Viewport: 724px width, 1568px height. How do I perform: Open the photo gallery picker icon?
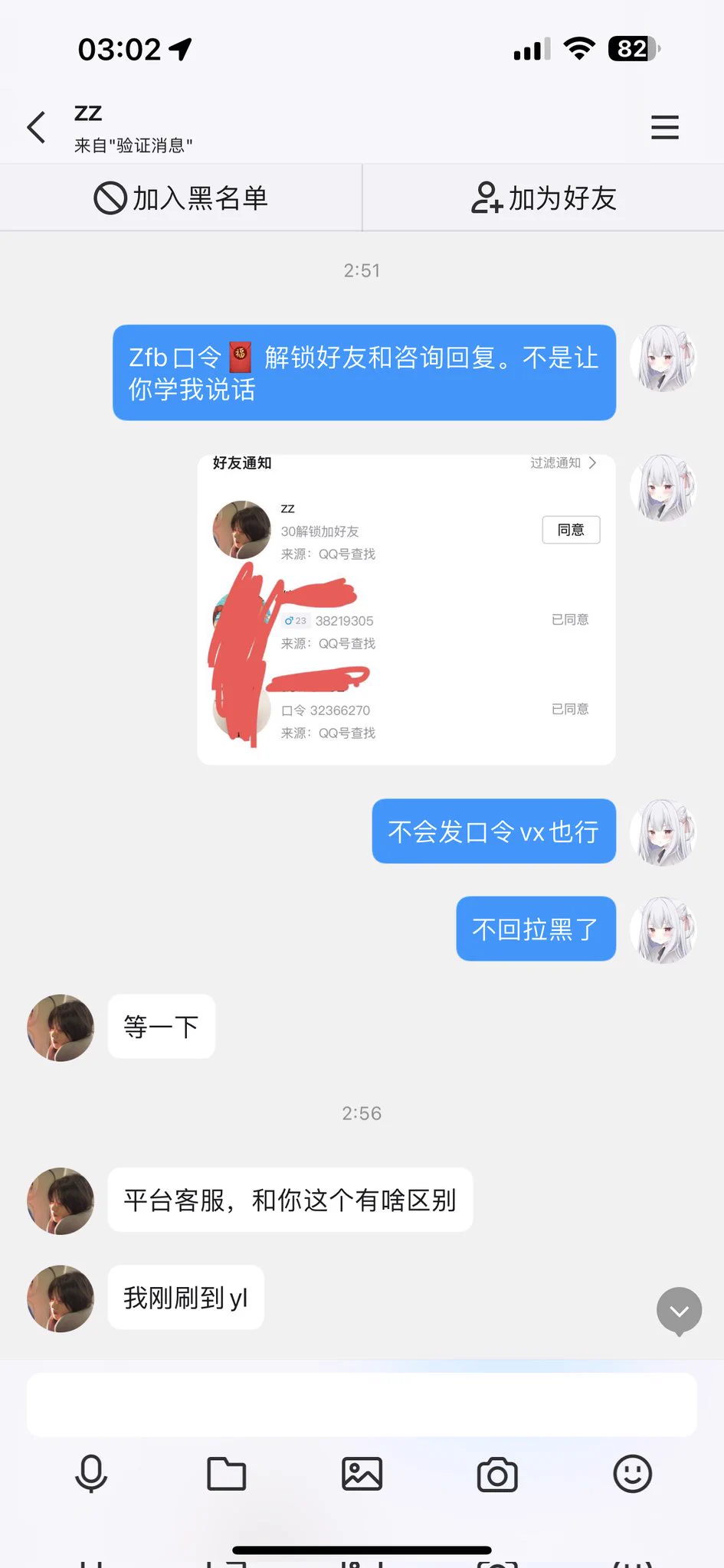click(x=362, y=1474)
